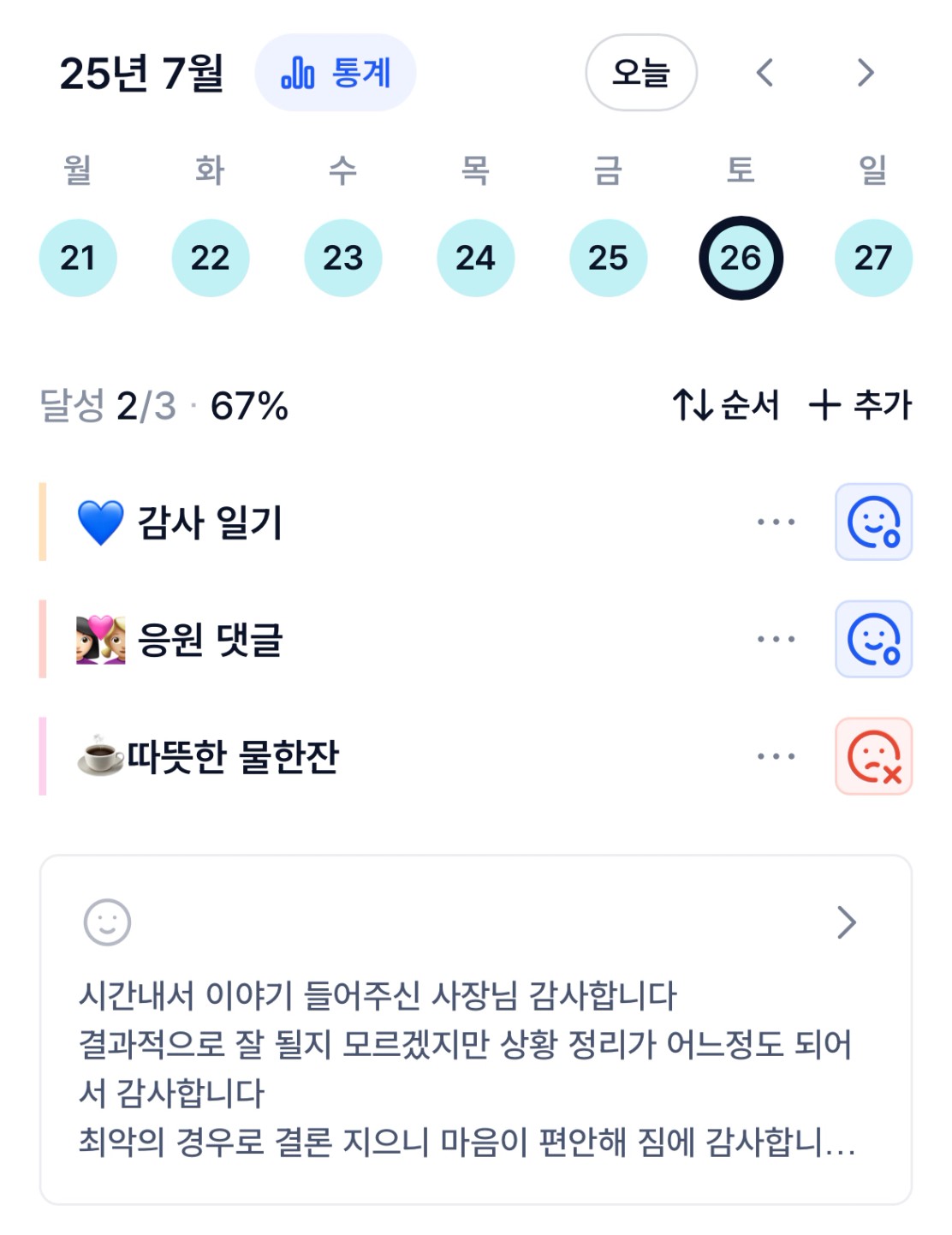This screenshot has width=952, height=1235.
Task: Go to the previous week arrow
Action: coord(765,73)
